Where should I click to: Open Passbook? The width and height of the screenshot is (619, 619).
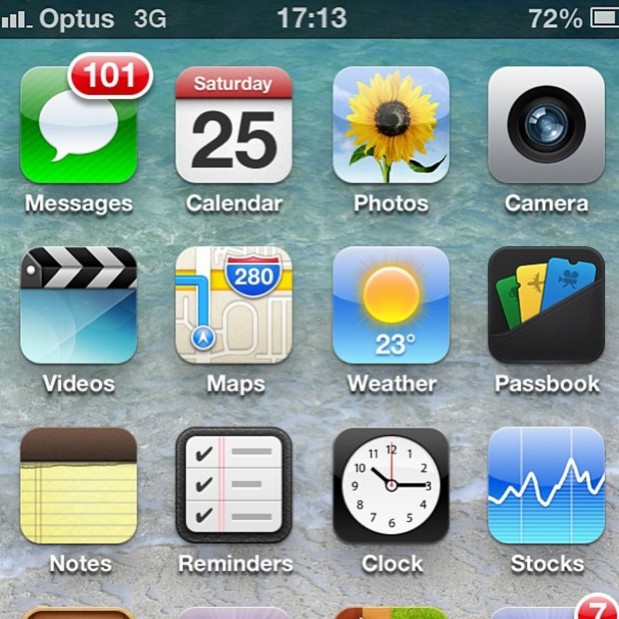click(546, 305)
